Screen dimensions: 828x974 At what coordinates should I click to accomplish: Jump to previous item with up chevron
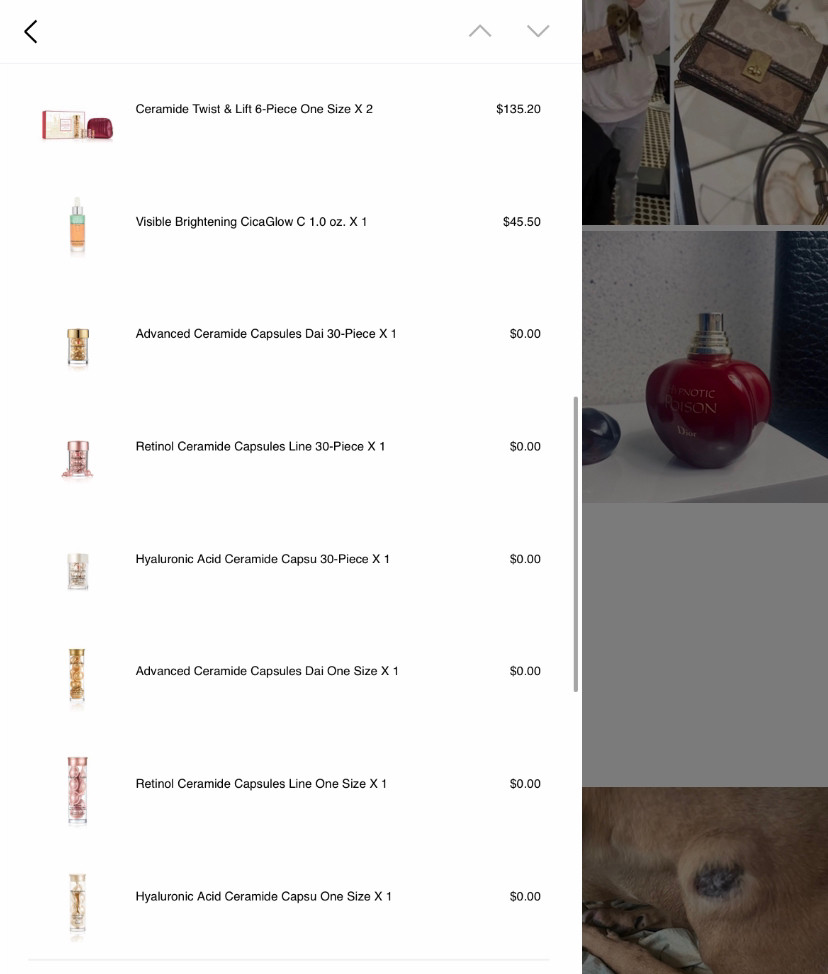tap(480, 31)
